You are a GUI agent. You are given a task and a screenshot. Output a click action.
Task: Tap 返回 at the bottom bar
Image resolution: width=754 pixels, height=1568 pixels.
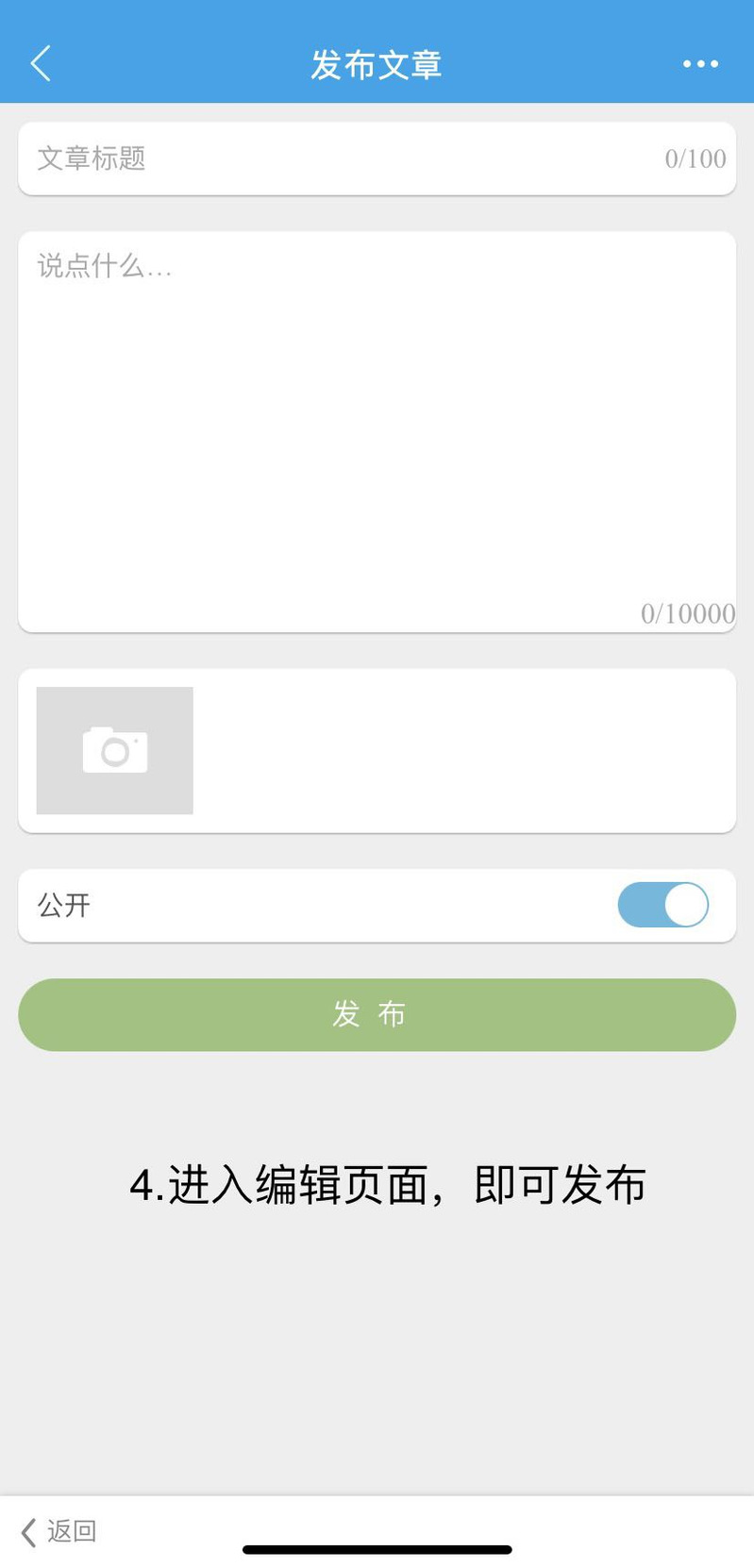59,1531
